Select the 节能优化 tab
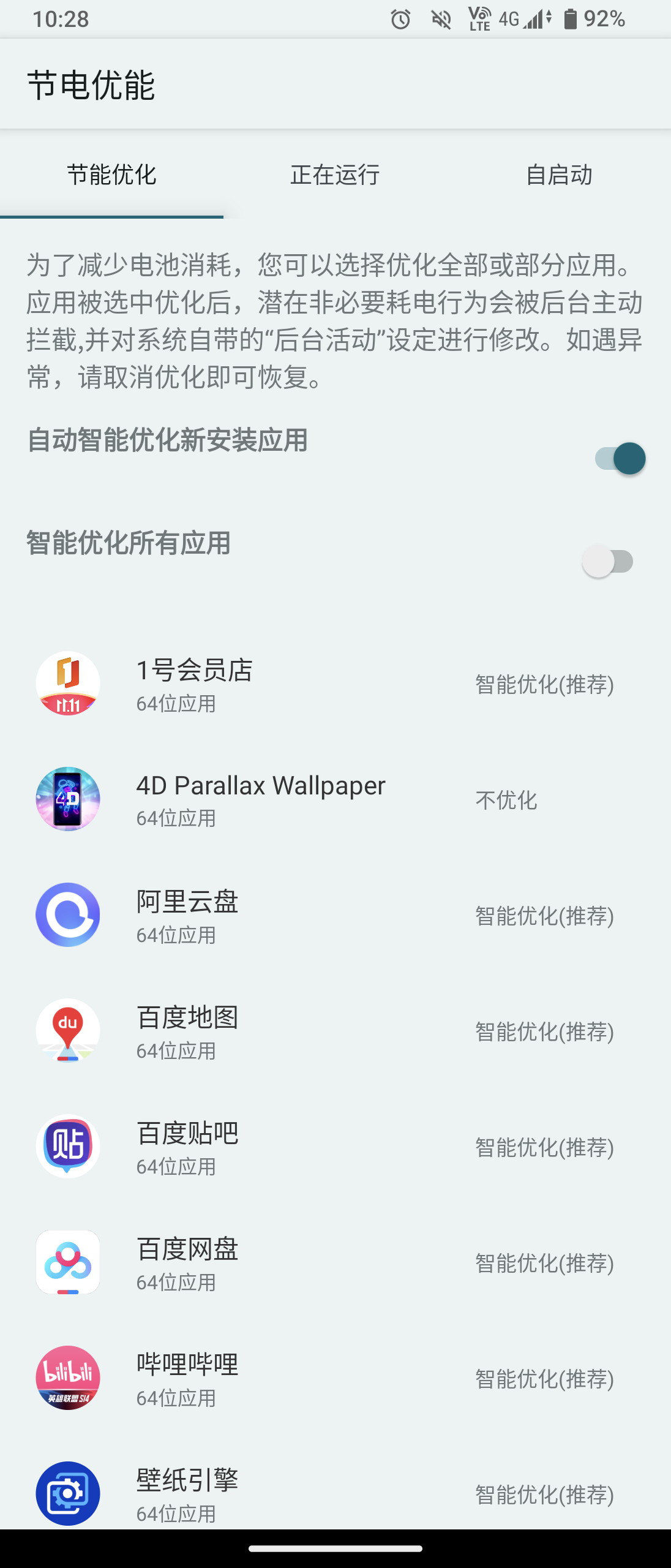Viewport: 671px width, 1568px height. 111,175
